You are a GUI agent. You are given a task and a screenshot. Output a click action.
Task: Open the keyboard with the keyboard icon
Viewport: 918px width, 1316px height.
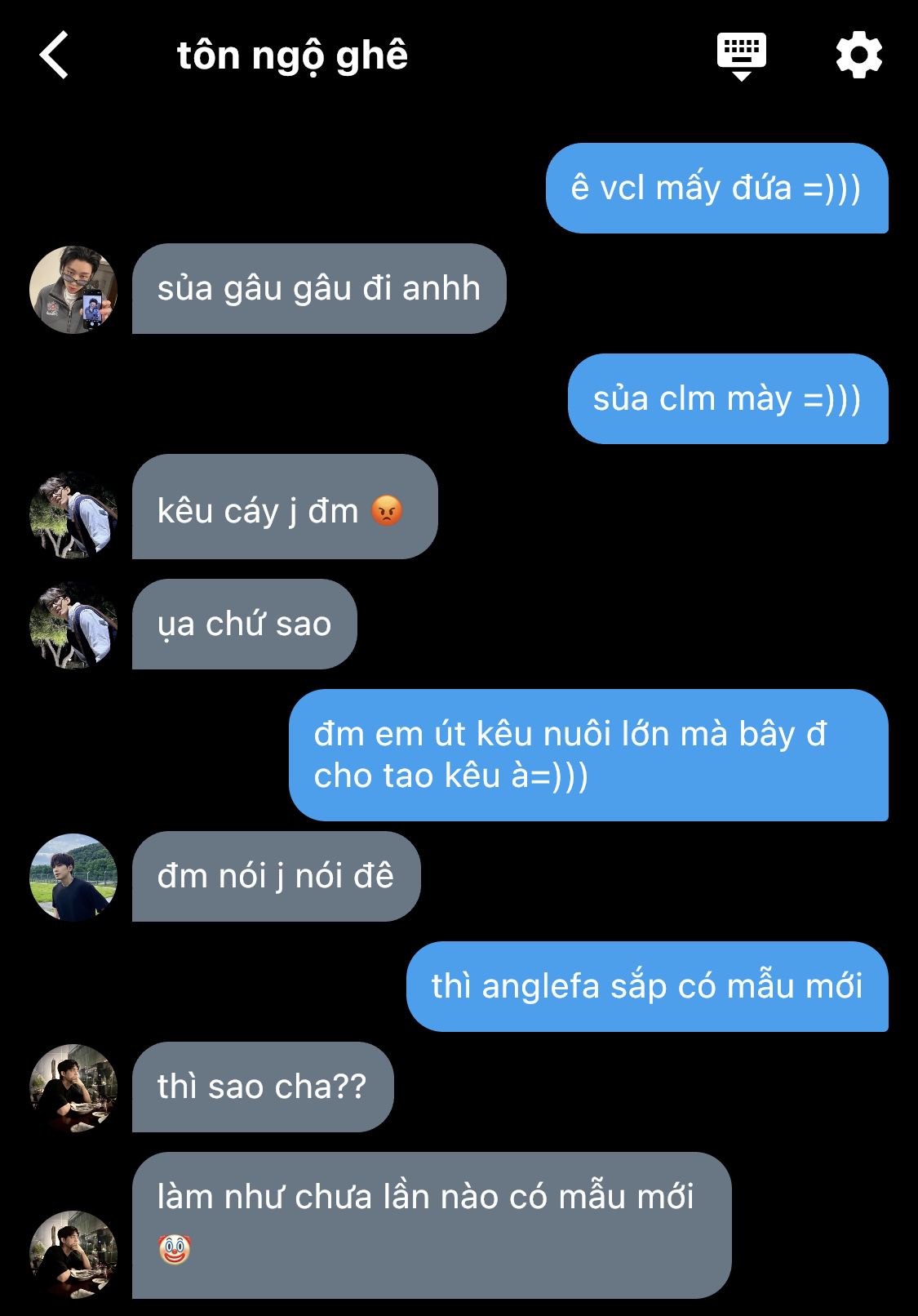(741, 56)
